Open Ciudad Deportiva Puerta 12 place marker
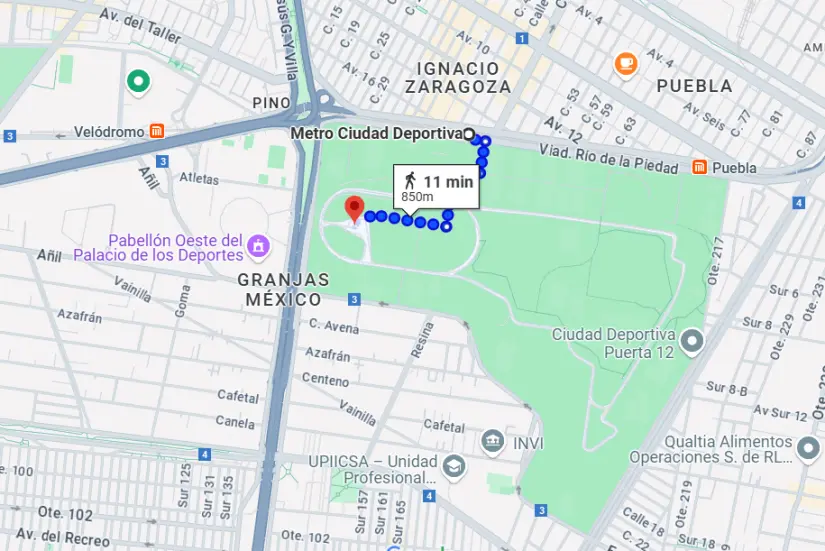The width and height of the screenshot is (825, 551). [x=692, y=345]
